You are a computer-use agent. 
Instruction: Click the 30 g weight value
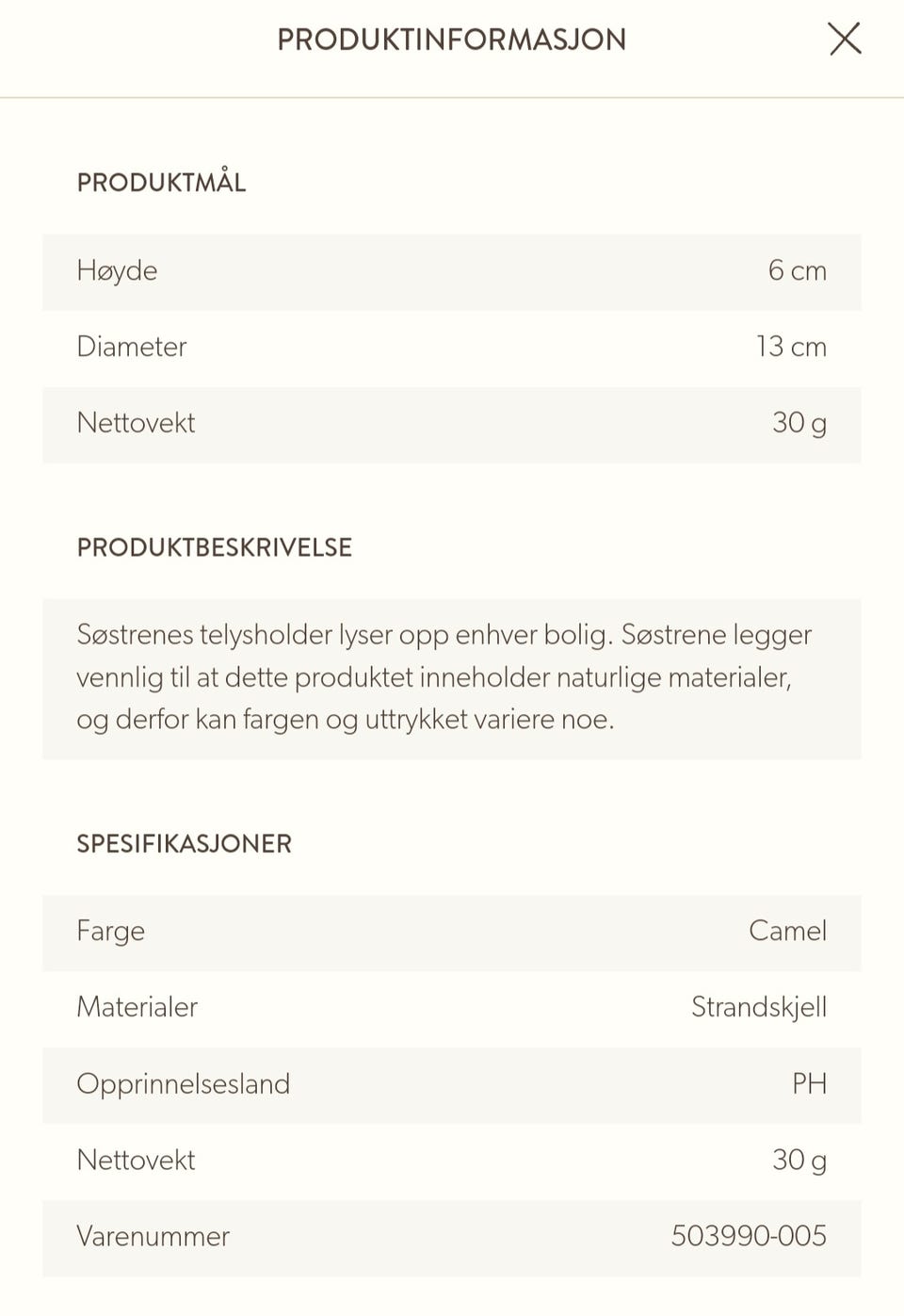799,424
